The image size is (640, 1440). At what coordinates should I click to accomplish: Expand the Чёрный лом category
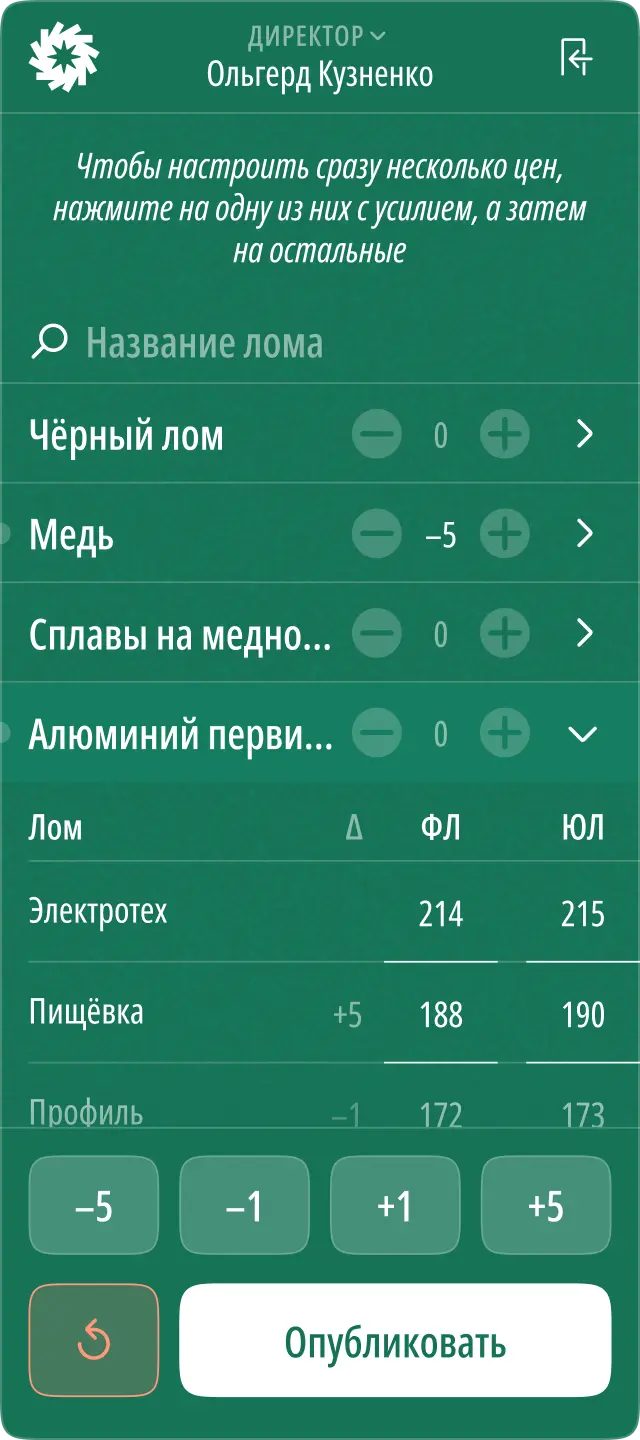coord(585,434)
